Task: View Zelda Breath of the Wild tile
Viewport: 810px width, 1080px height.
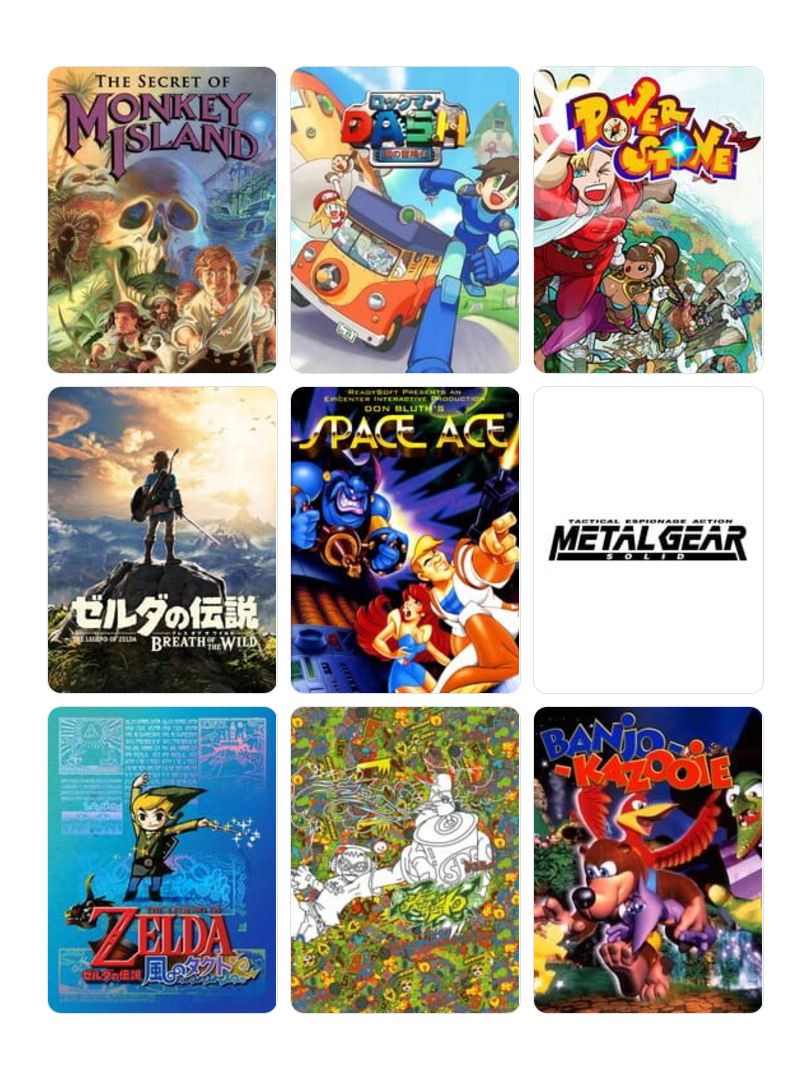Action: pos(162,540)
